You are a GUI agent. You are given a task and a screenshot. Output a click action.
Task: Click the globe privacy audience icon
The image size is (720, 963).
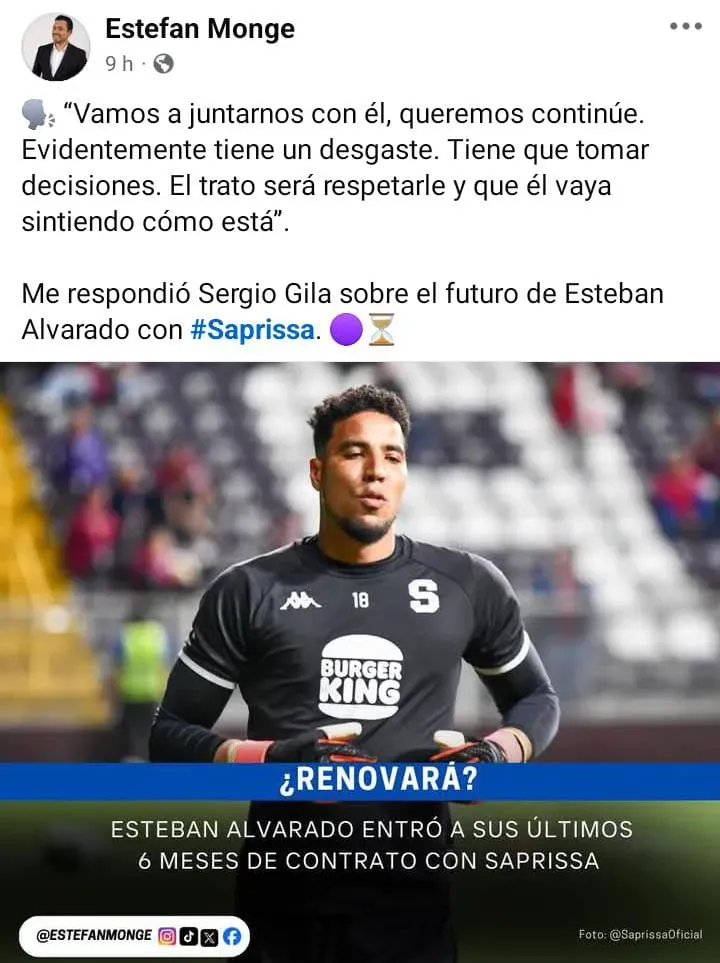point(163,63)
